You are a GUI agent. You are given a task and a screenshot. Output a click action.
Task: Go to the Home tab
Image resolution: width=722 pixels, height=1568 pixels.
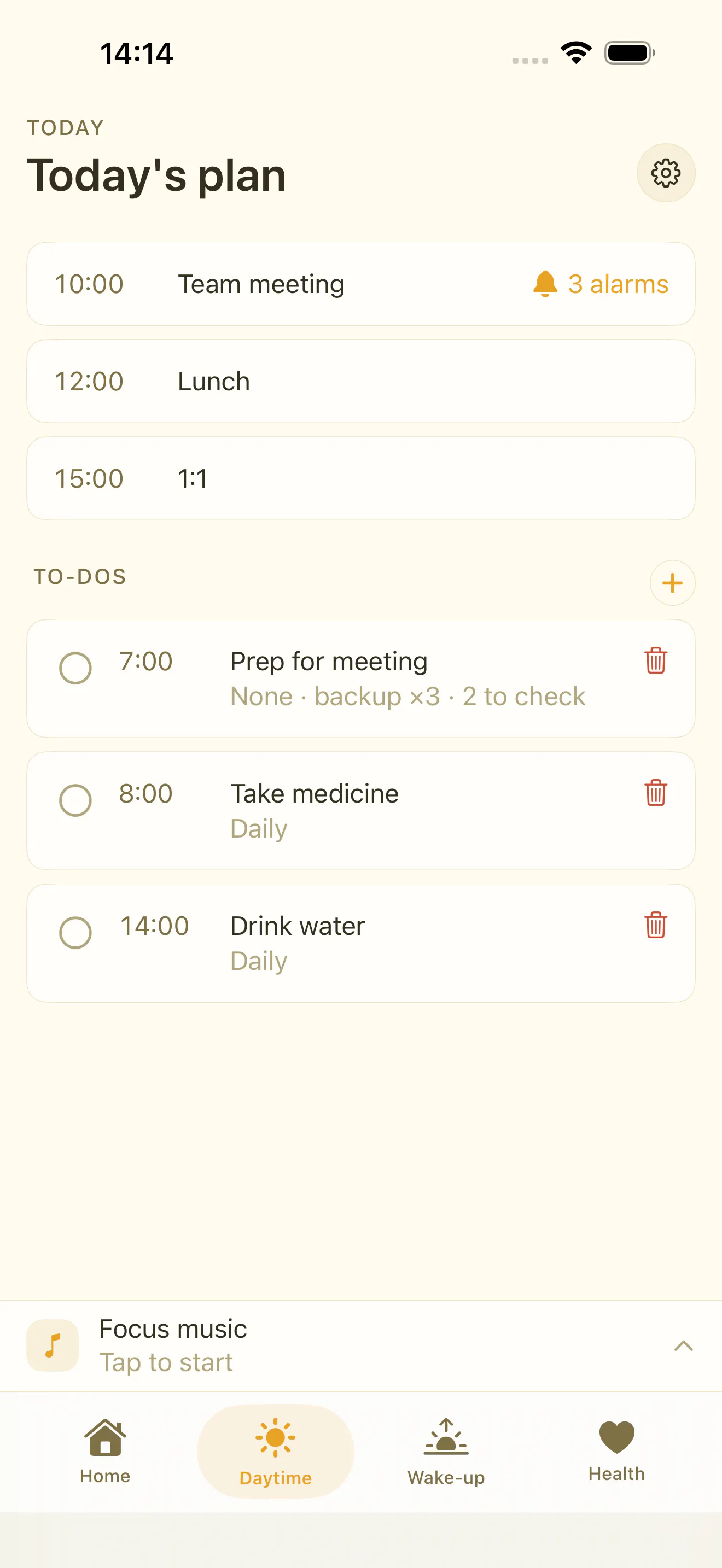[104, 1452]
